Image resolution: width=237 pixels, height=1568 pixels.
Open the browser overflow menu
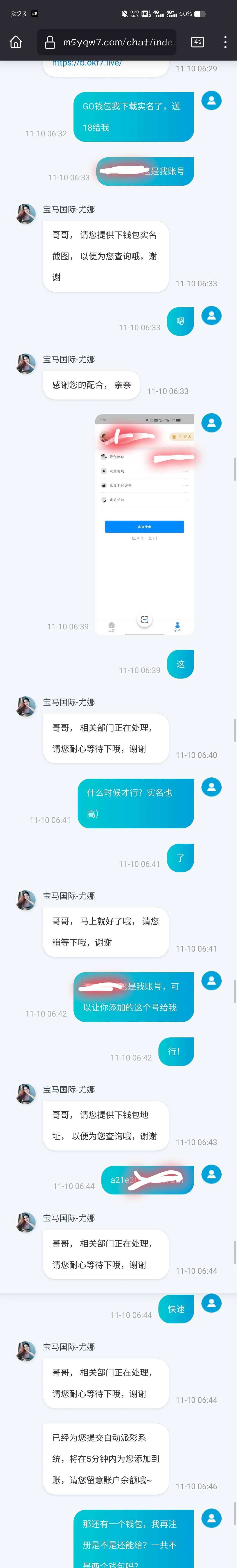pos(225,42)
